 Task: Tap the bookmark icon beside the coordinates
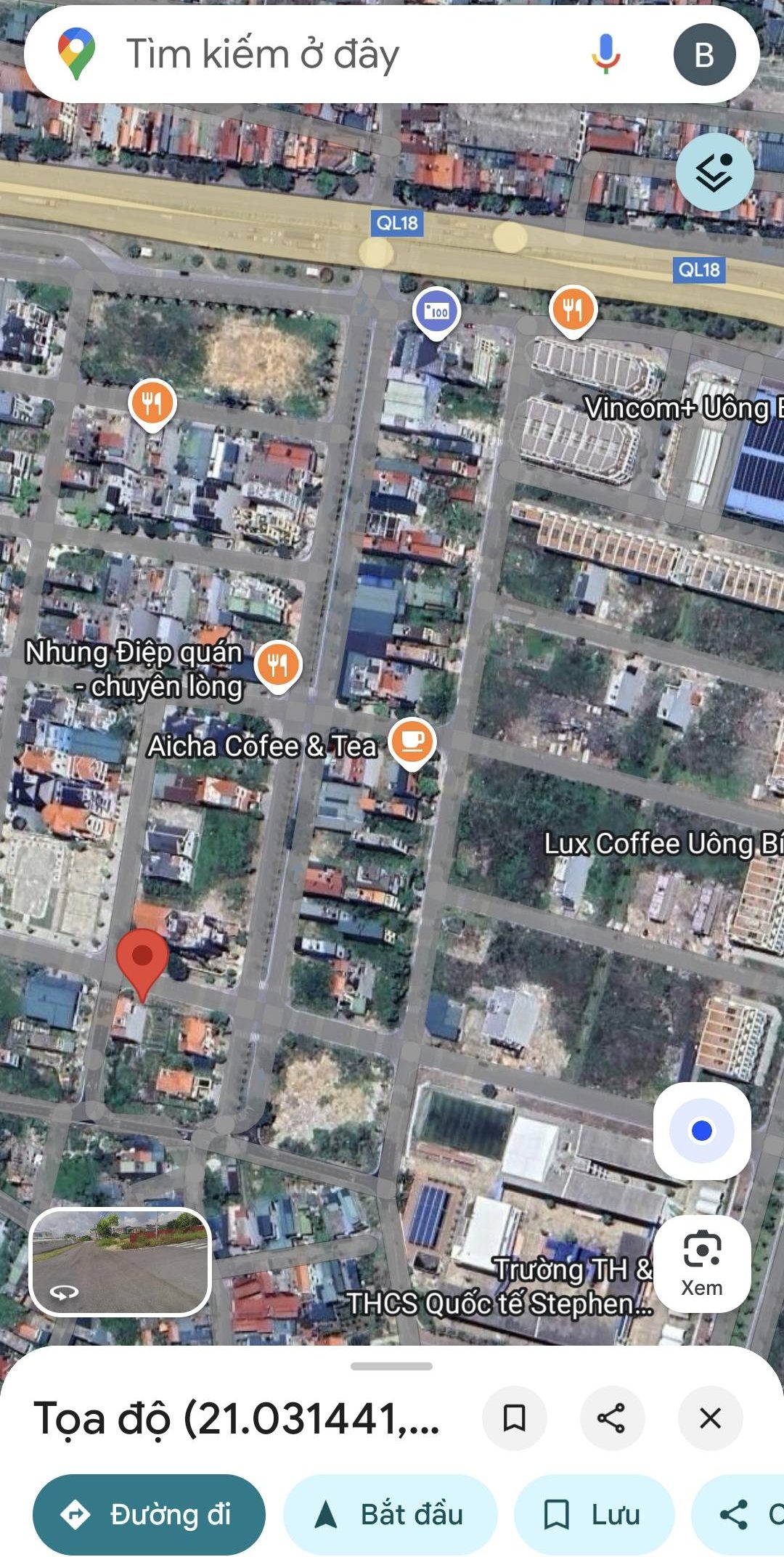pos(514,1418)
